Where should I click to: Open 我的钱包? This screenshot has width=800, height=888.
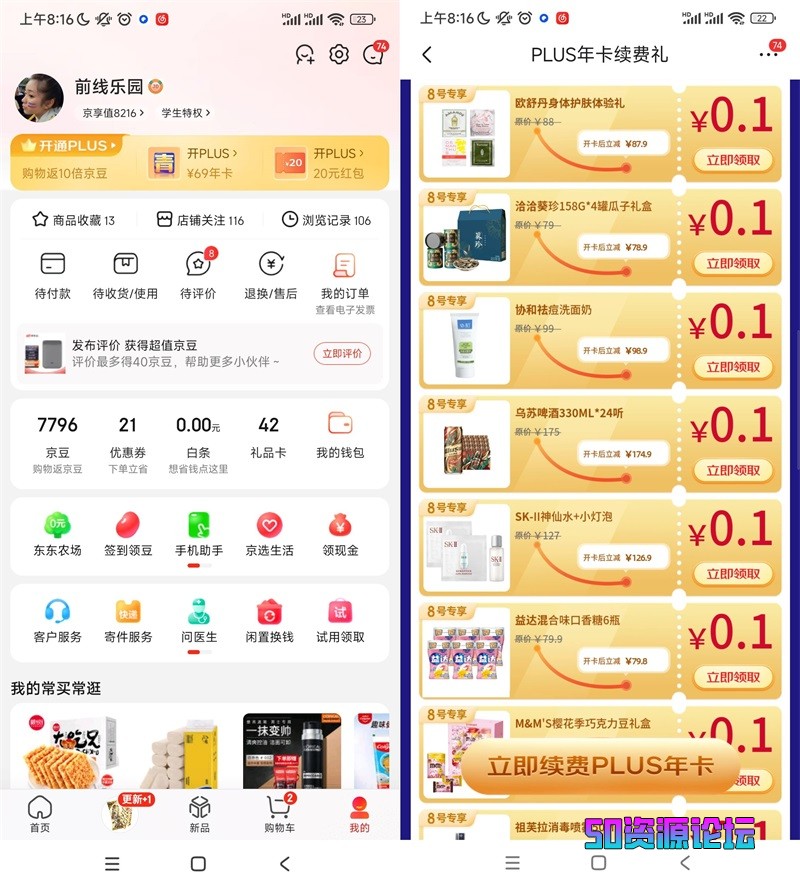[x=340, y=435]
